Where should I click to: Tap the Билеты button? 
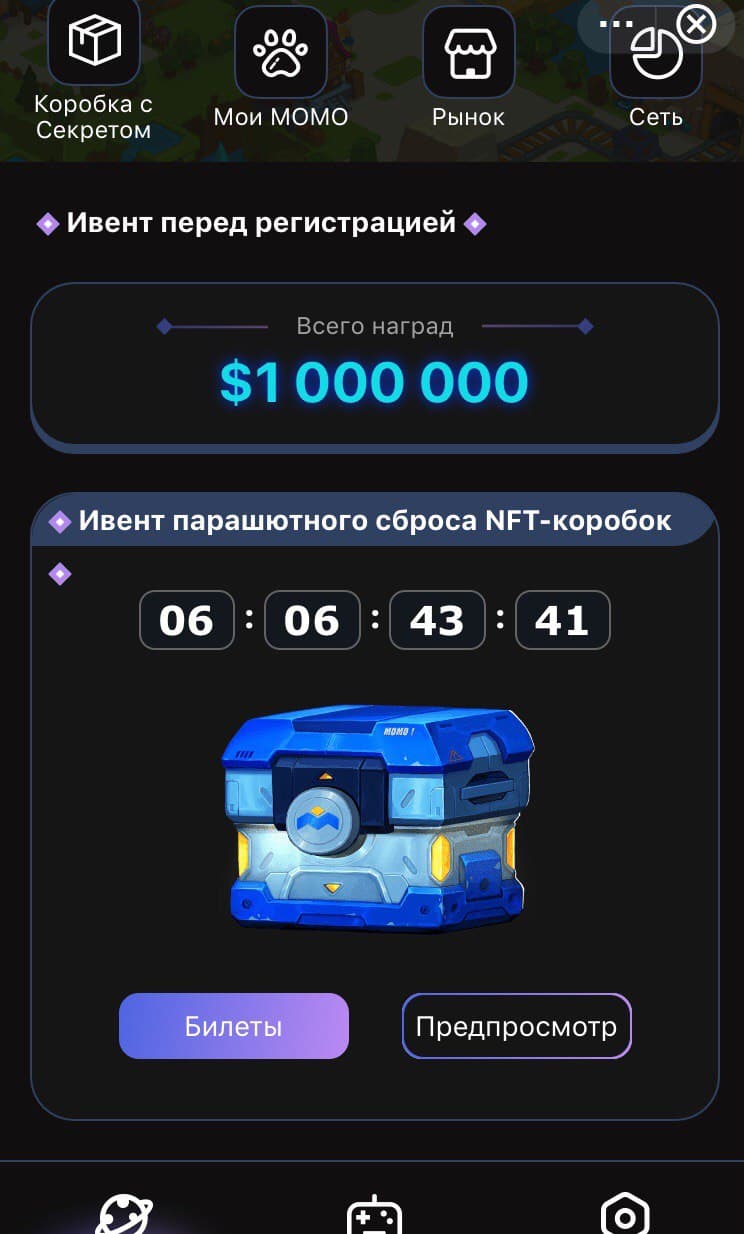click(x=233, y=1026)
